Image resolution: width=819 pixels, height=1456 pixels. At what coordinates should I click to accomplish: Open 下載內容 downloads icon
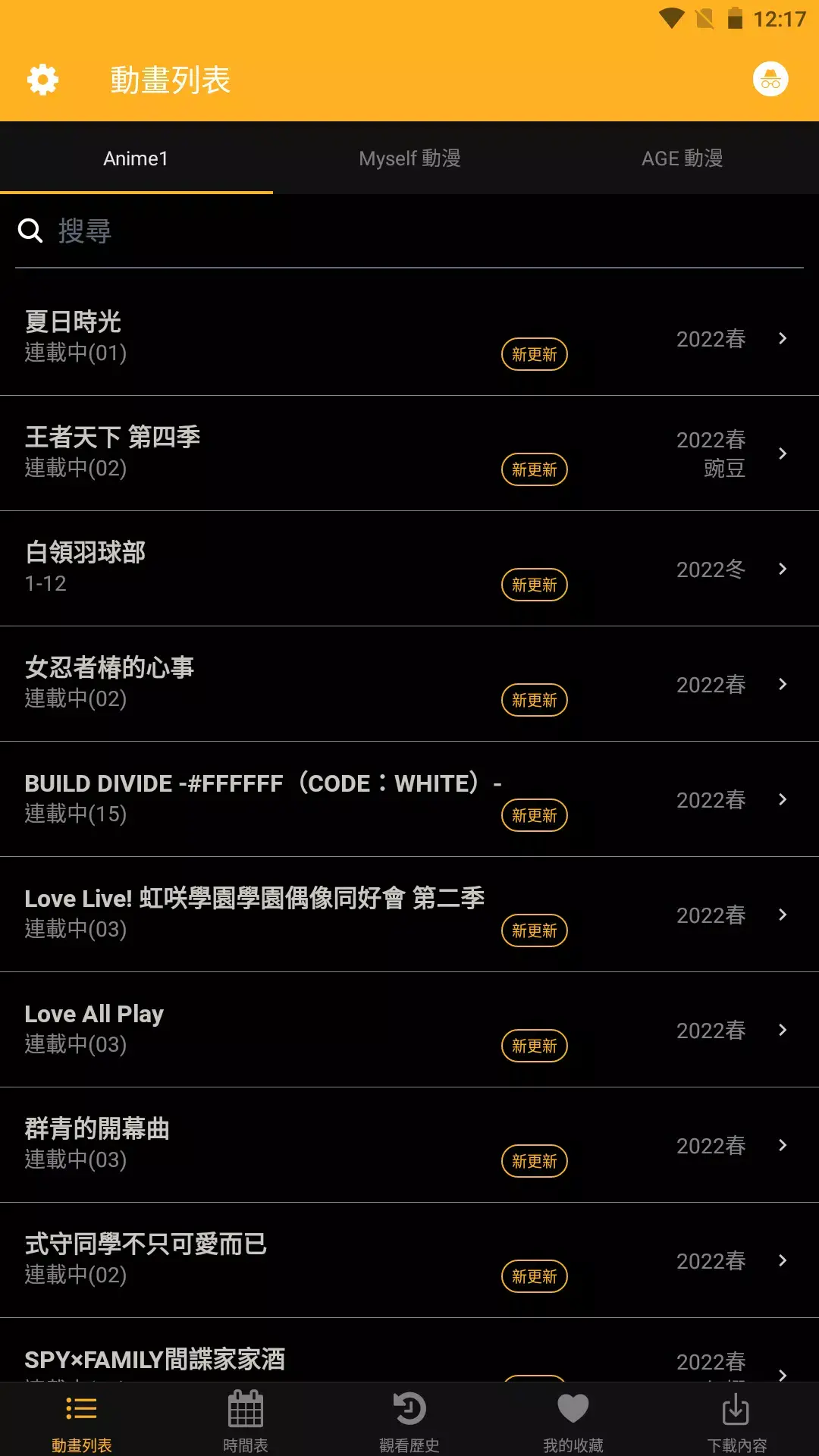[x=736, y=1407]
